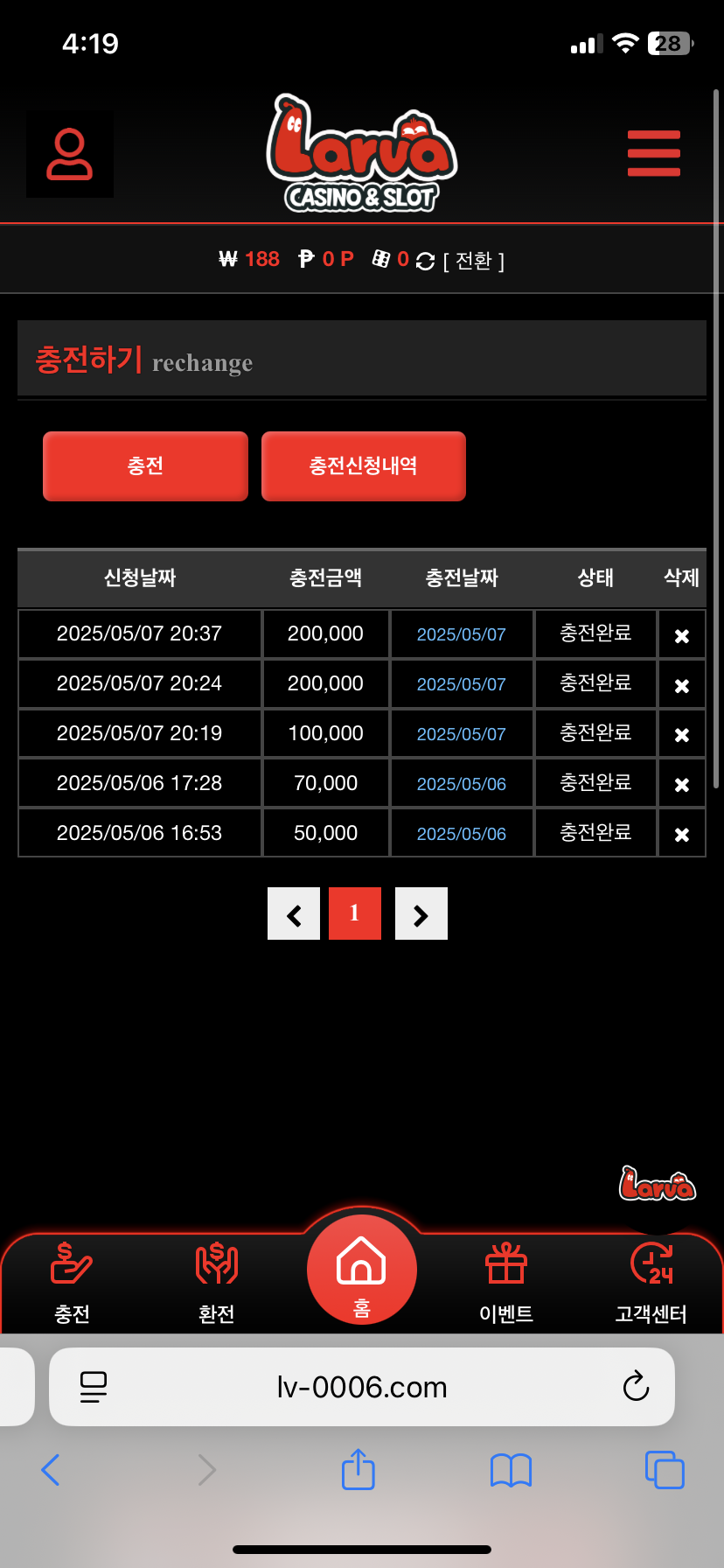The width and height of the screenshot is (724, 1568).
Task: Go to the previous page of results
Action: tap(294, 914)
